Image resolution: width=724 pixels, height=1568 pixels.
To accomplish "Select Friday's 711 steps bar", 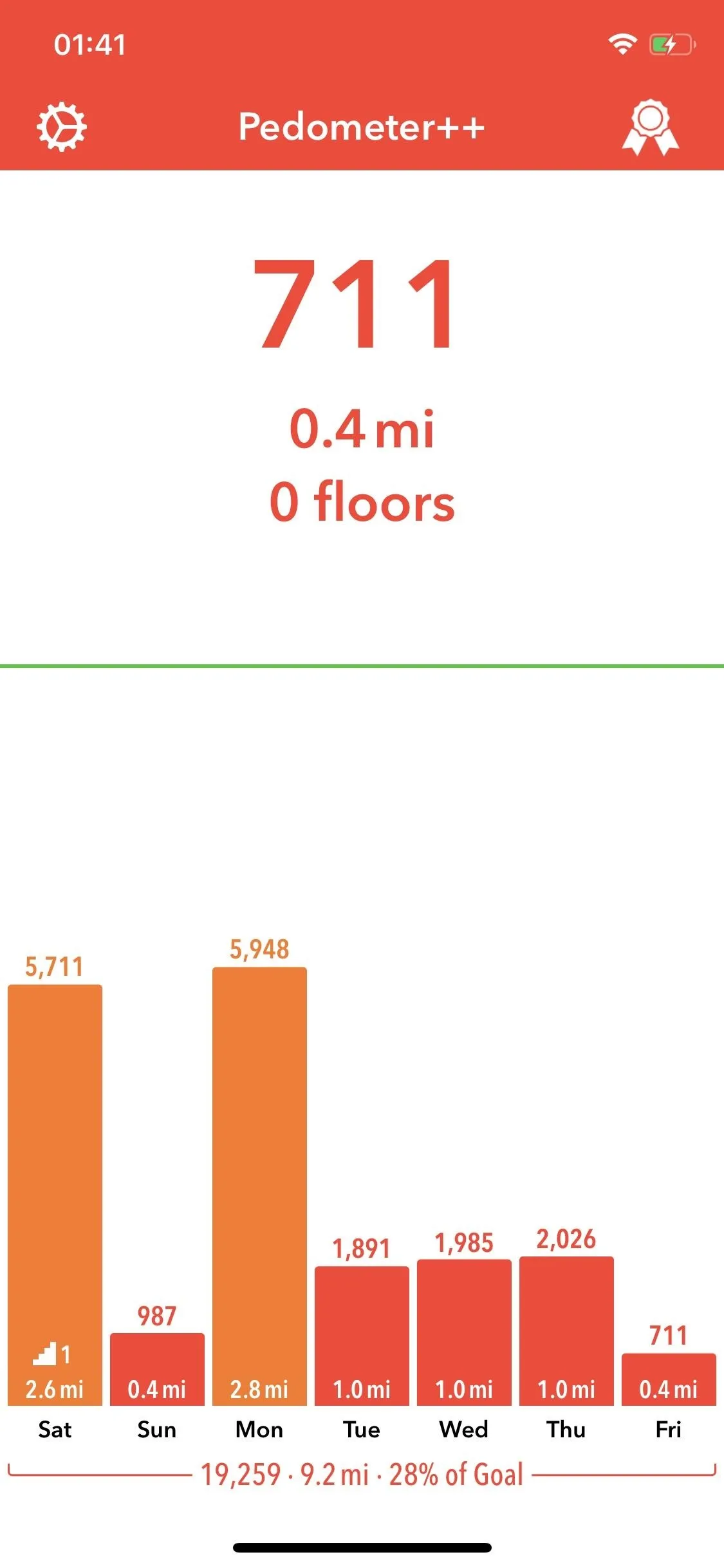I will (x=669, y=1379).
